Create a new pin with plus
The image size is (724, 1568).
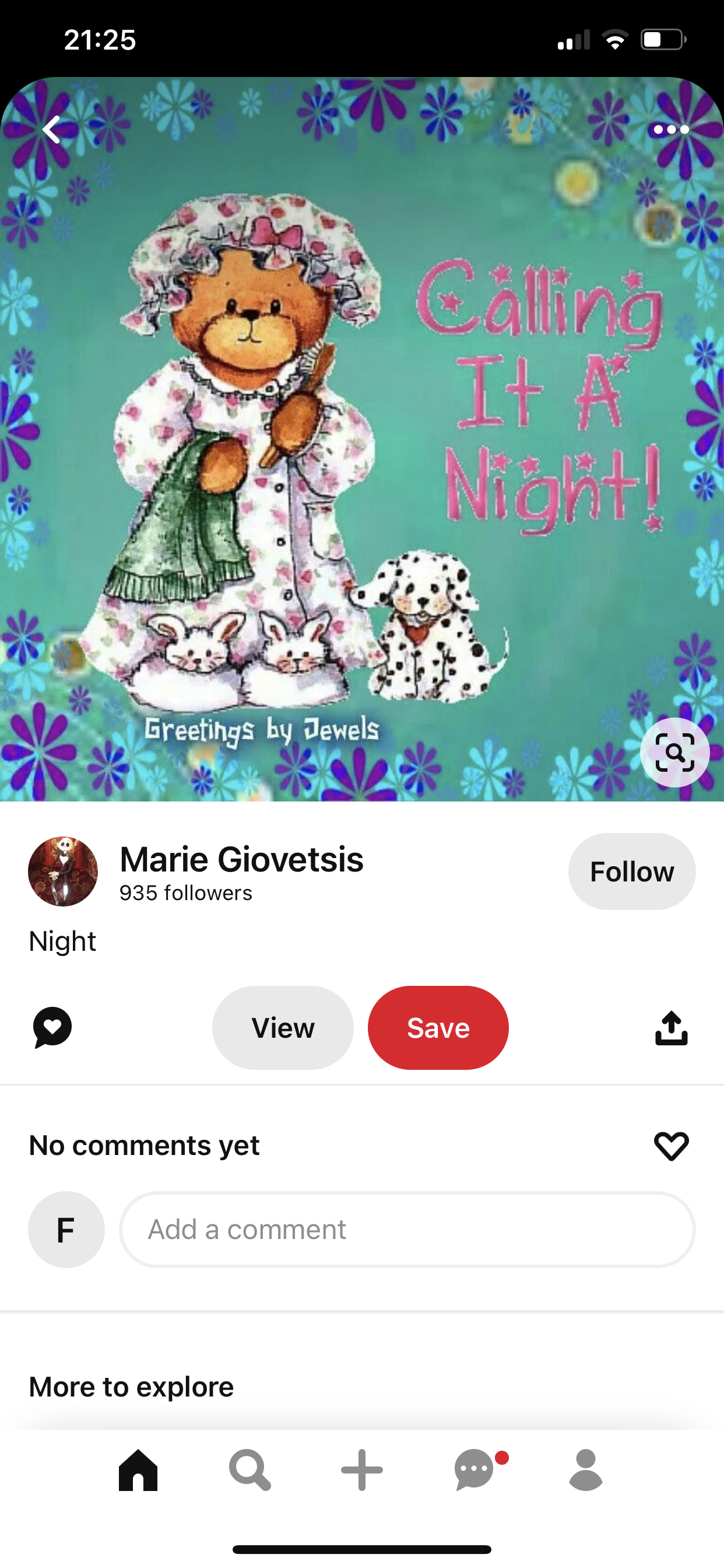point(362,1469)
